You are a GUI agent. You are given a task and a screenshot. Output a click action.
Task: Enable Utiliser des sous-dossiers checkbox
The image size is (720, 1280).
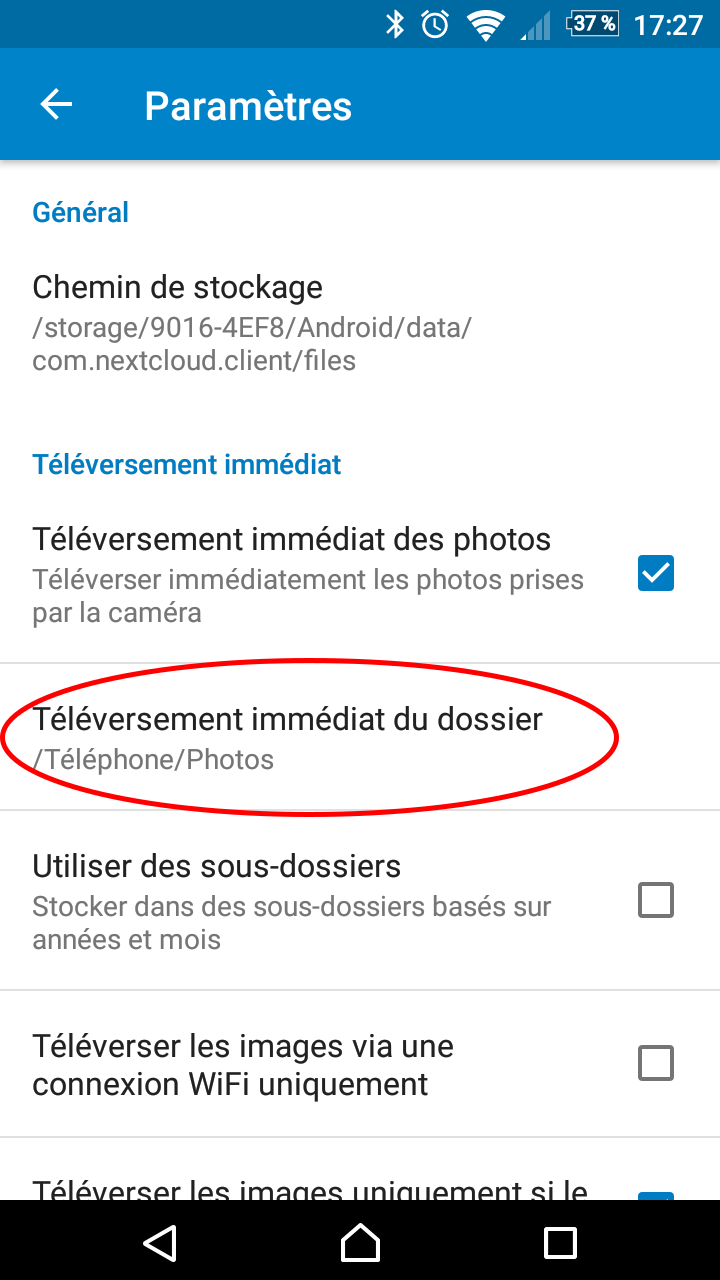(656, 900)
